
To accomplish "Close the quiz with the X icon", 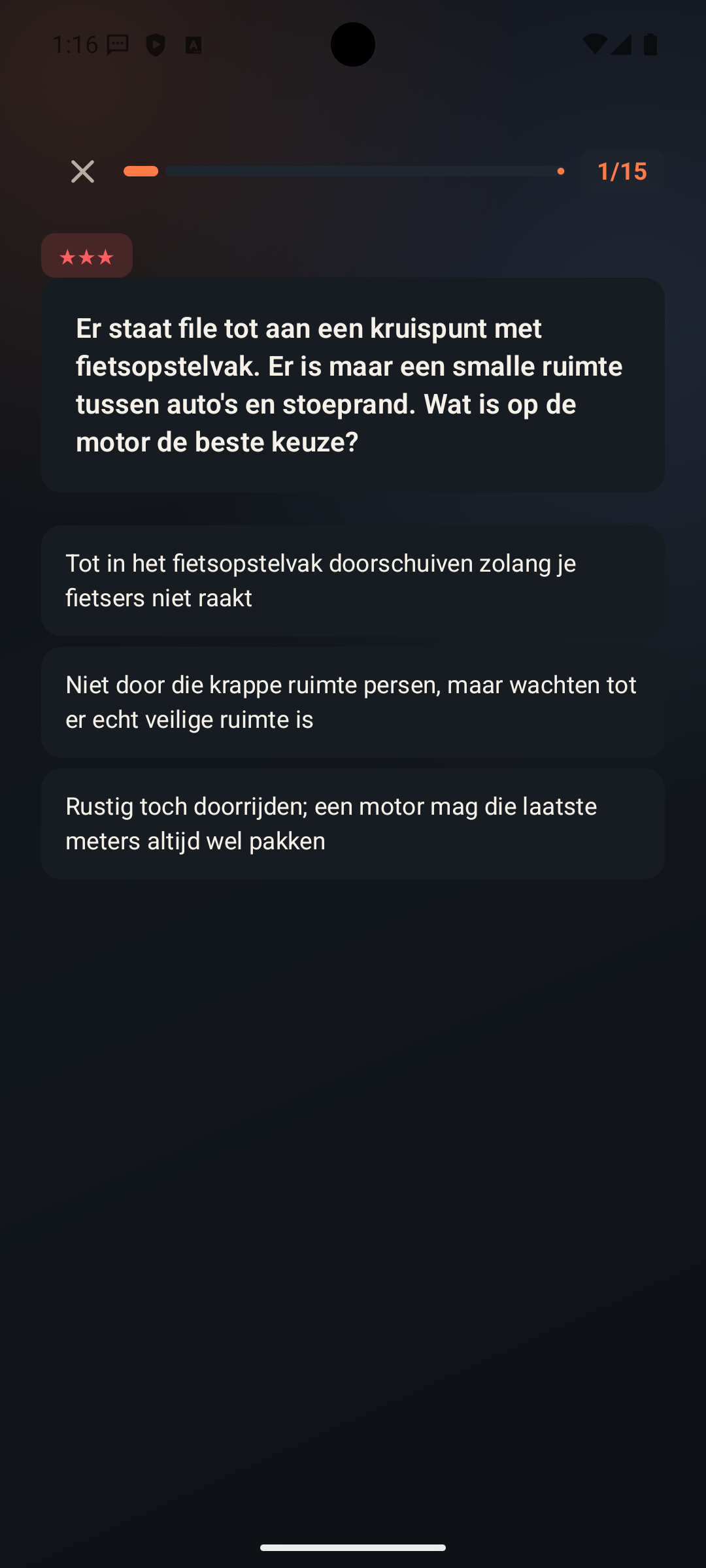I will click(82, 171).
